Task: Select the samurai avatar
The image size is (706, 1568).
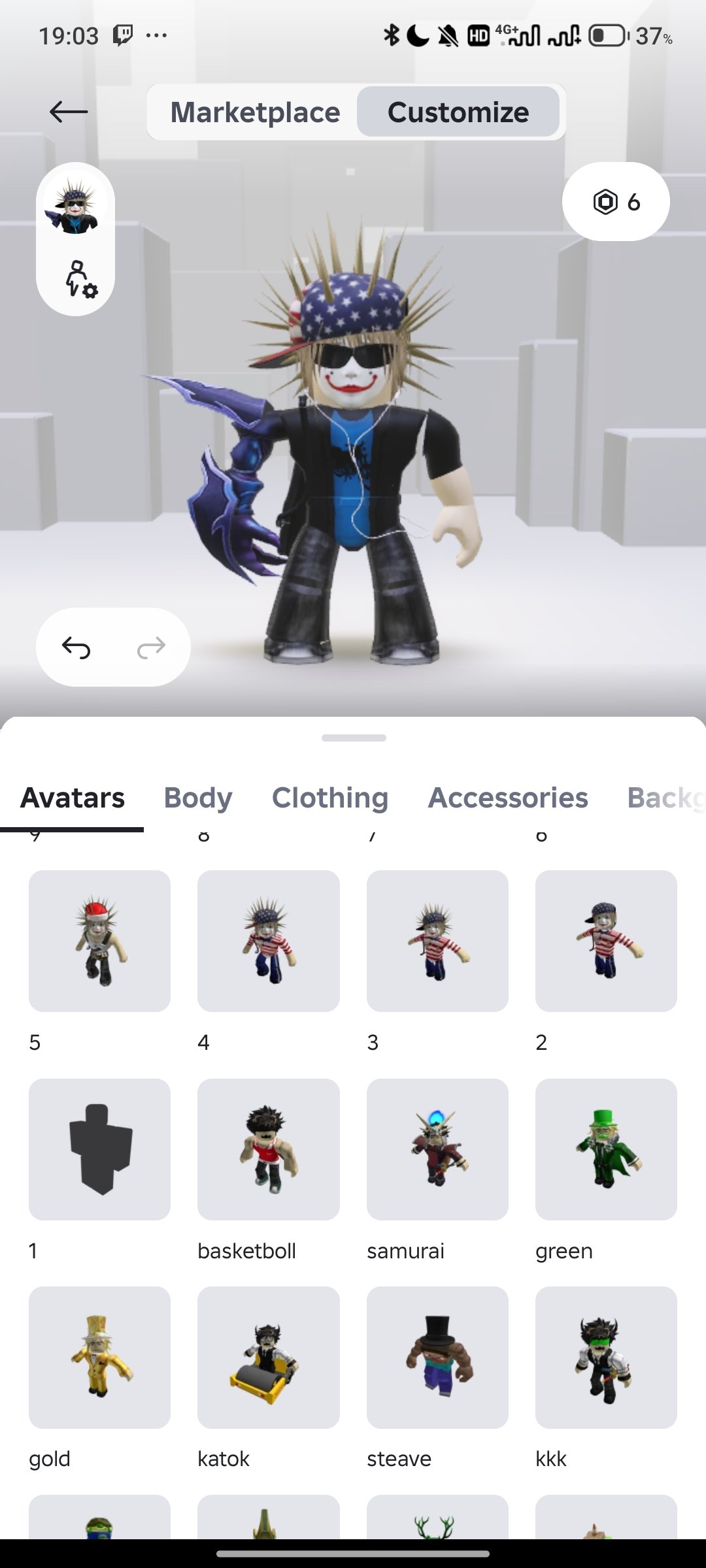Action: pos(437,1149)
